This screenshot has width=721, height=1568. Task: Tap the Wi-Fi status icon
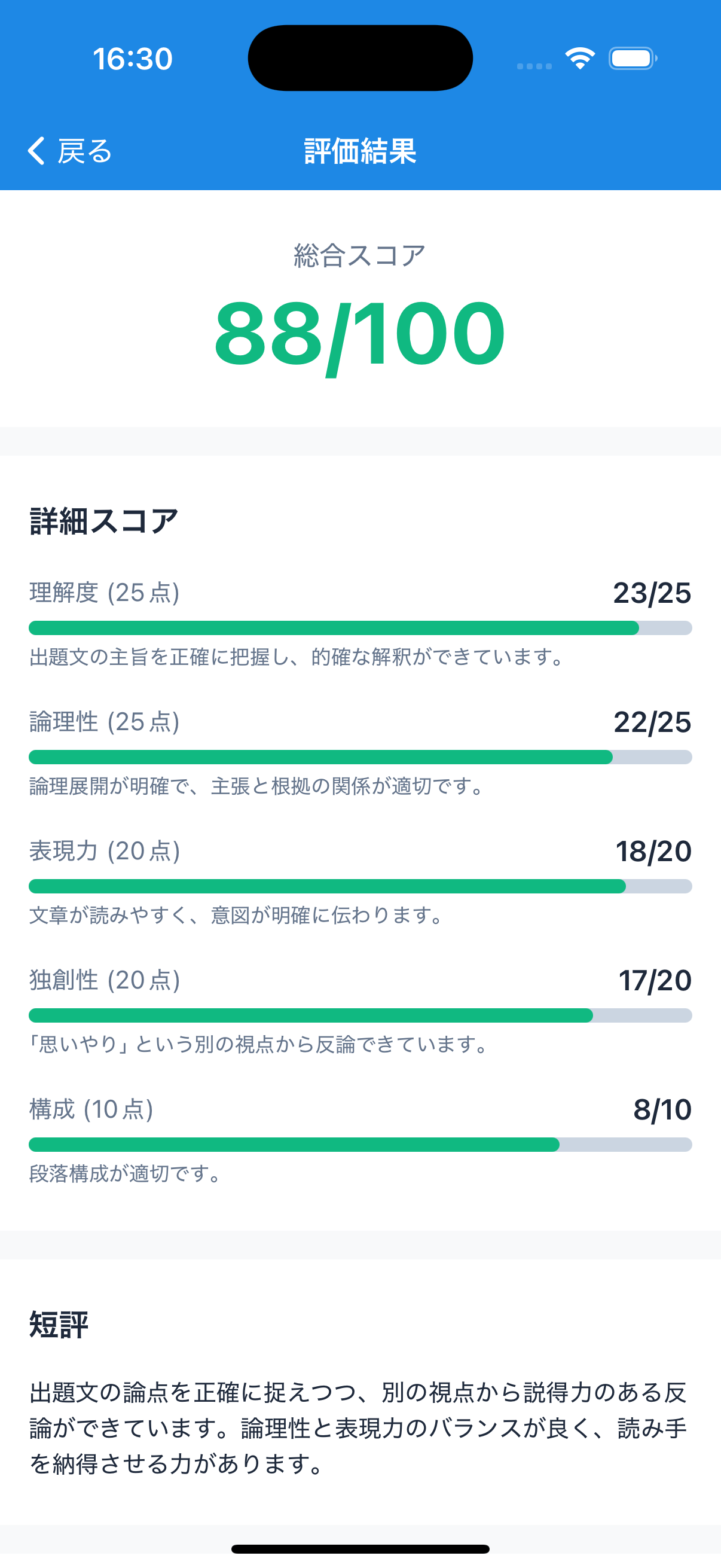point(578,58)
